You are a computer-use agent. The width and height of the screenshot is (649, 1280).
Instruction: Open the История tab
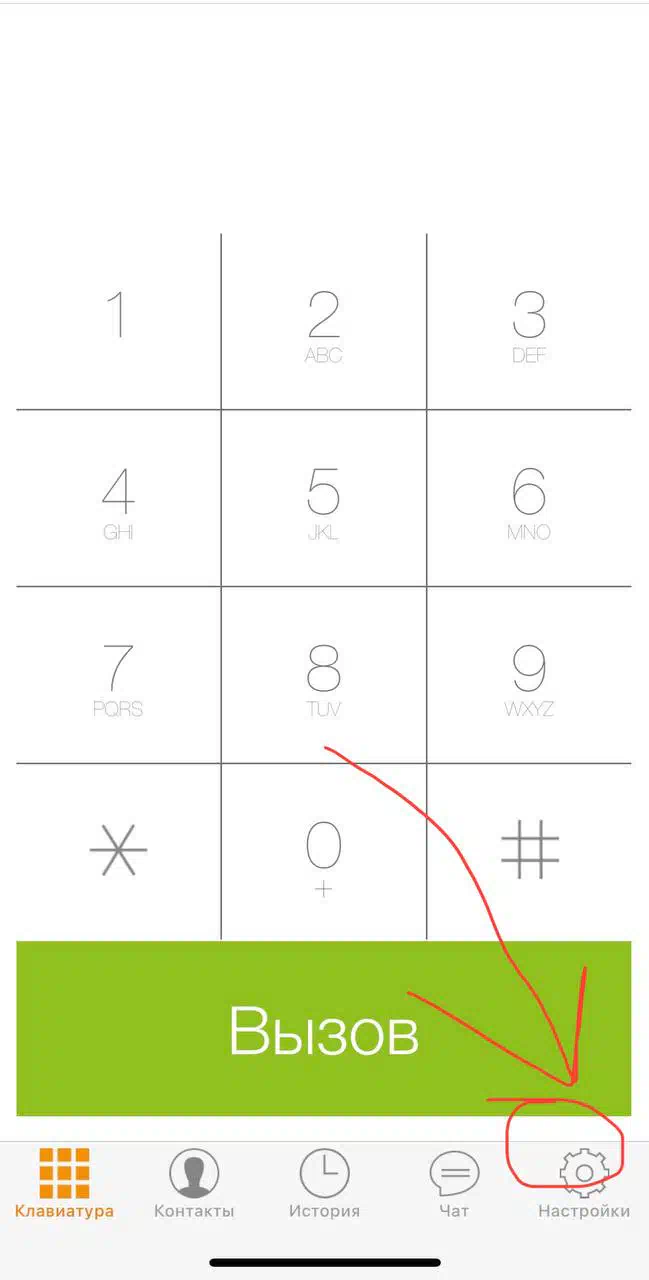click(324, 1184)
